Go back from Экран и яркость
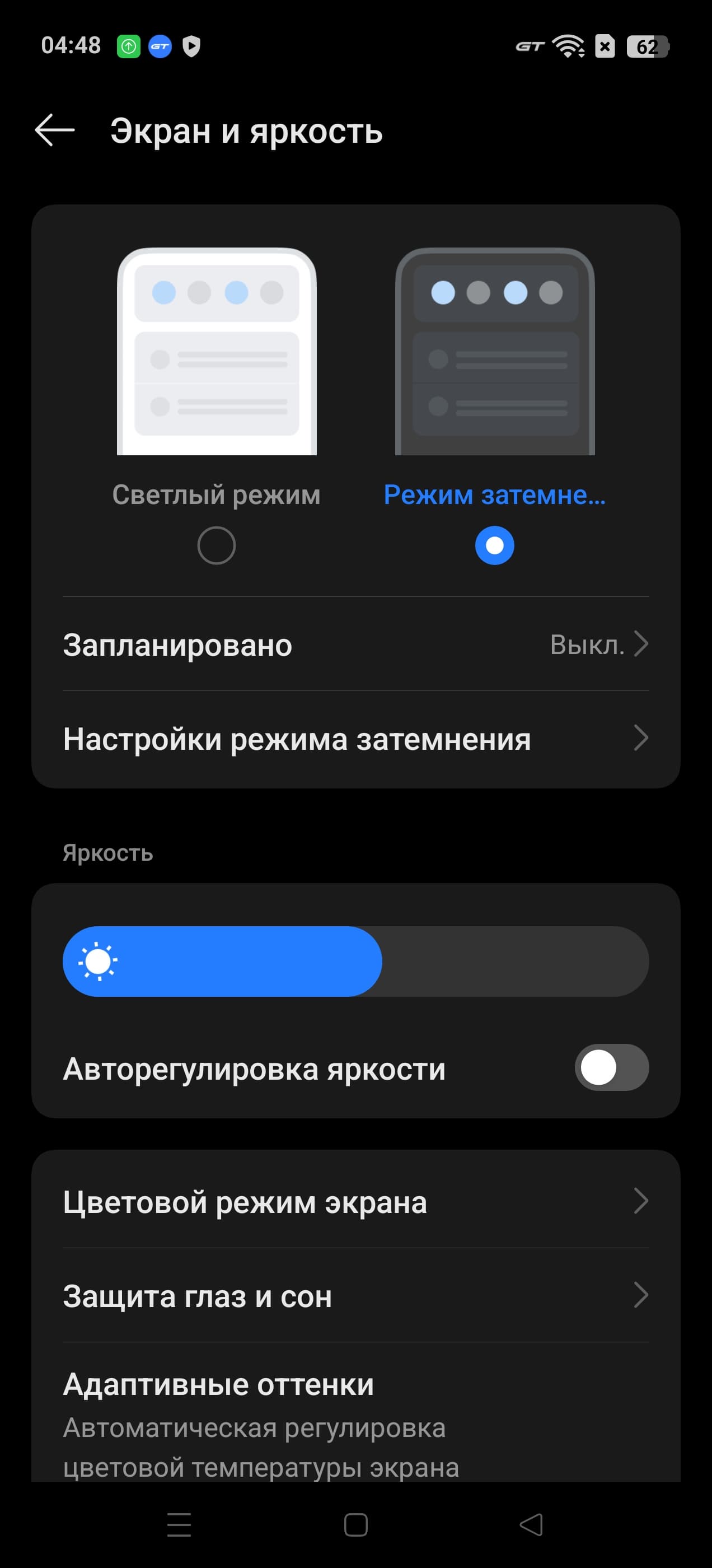Viewport: 712px width, 1568px height. (55, 130)
